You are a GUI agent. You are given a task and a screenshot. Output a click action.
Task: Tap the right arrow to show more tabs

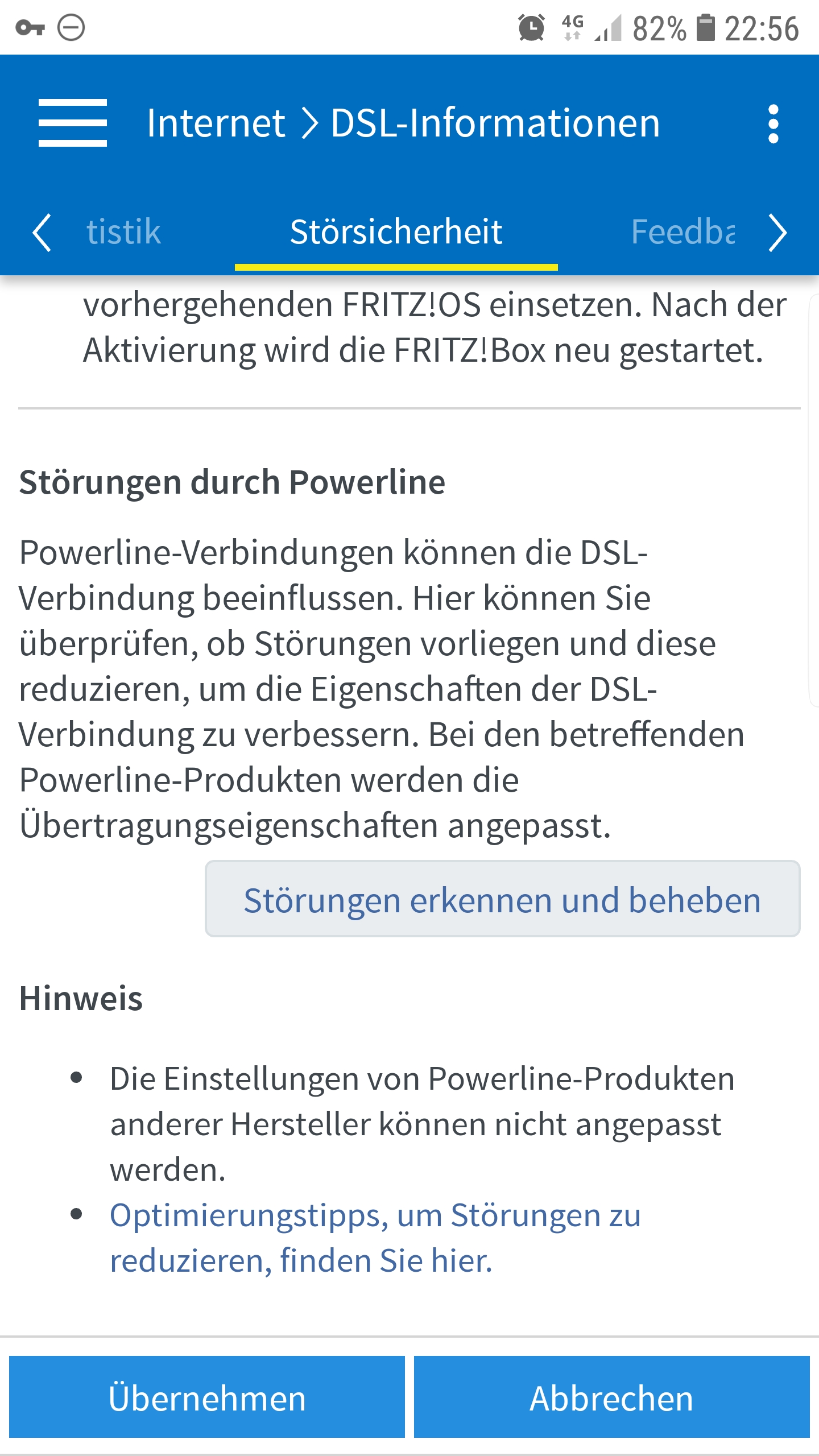click(x=777, y=232)
